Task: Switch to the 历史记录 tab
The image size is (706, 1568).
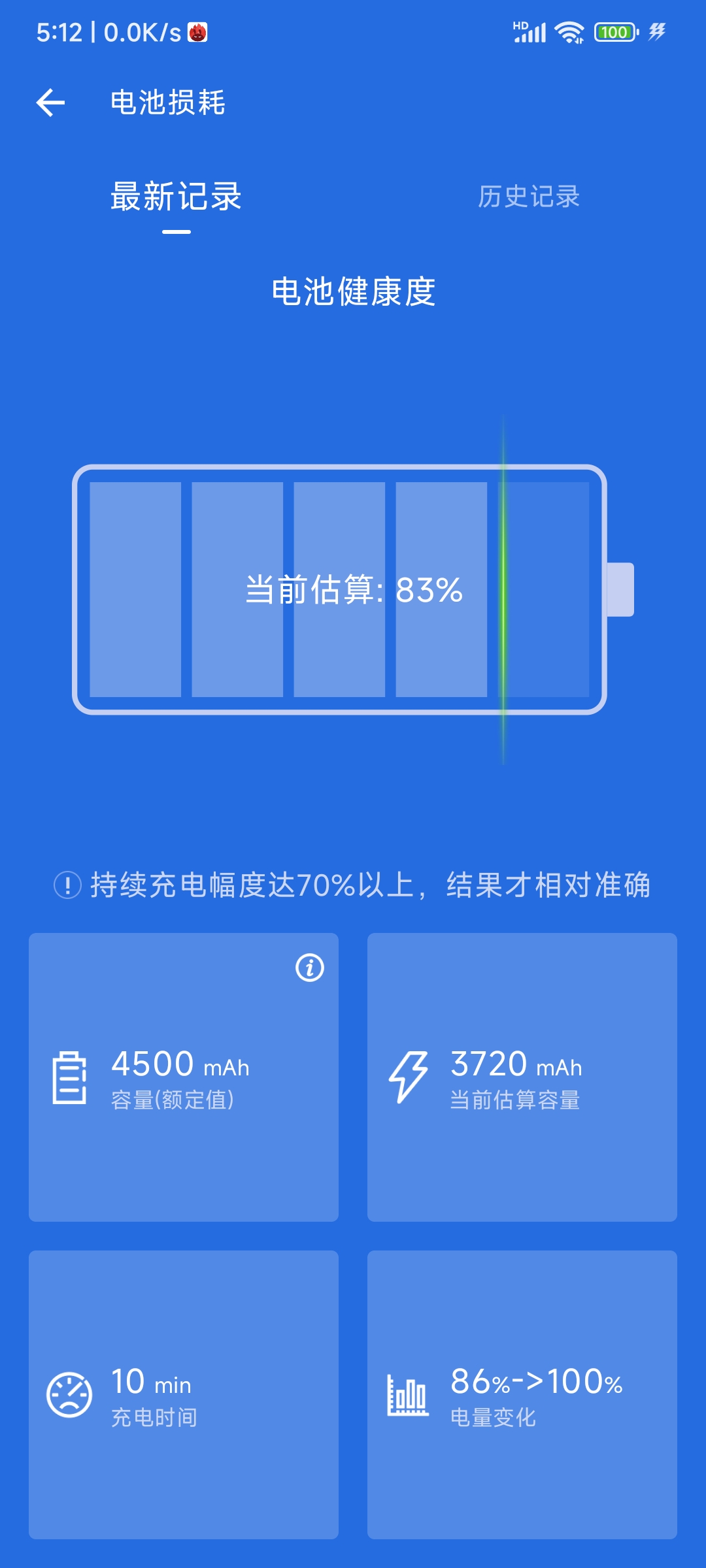Action: pyautogui.click(x=528, y=197)
